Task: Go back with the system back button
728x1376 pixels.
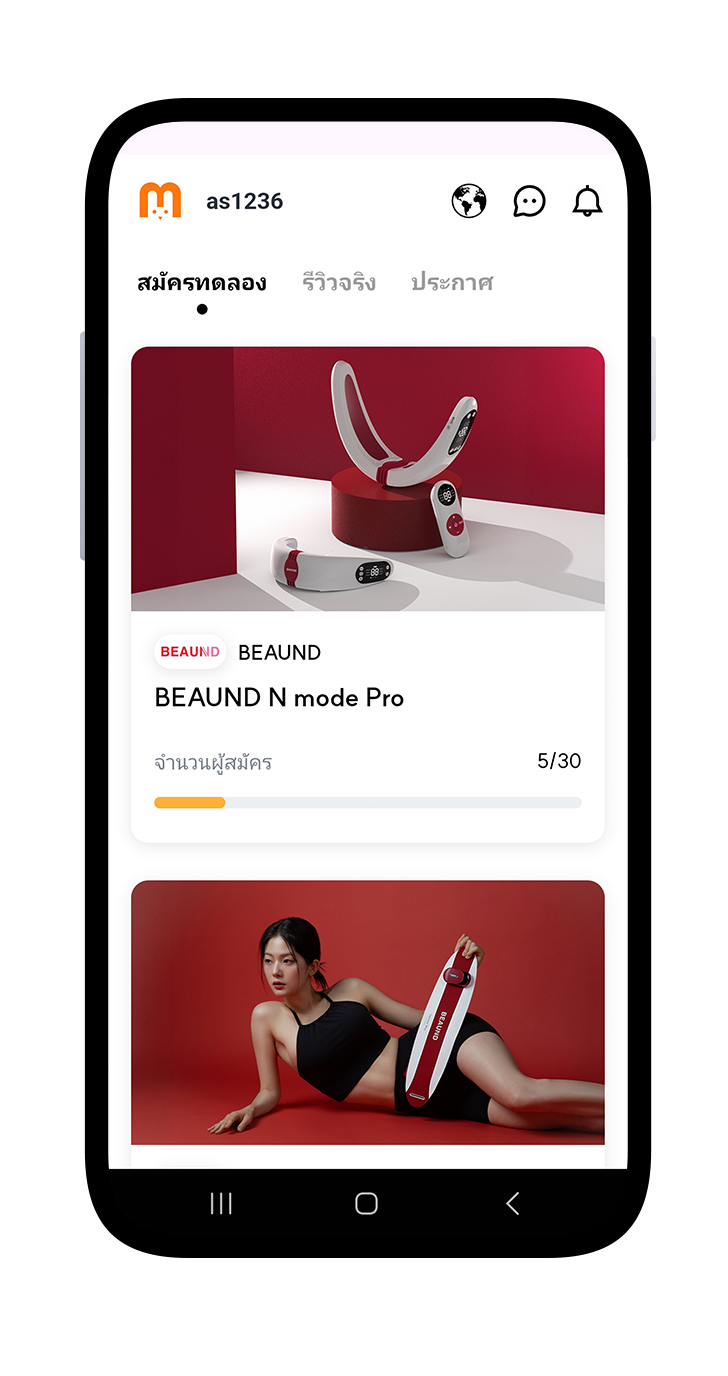Action: point(512,1203)
